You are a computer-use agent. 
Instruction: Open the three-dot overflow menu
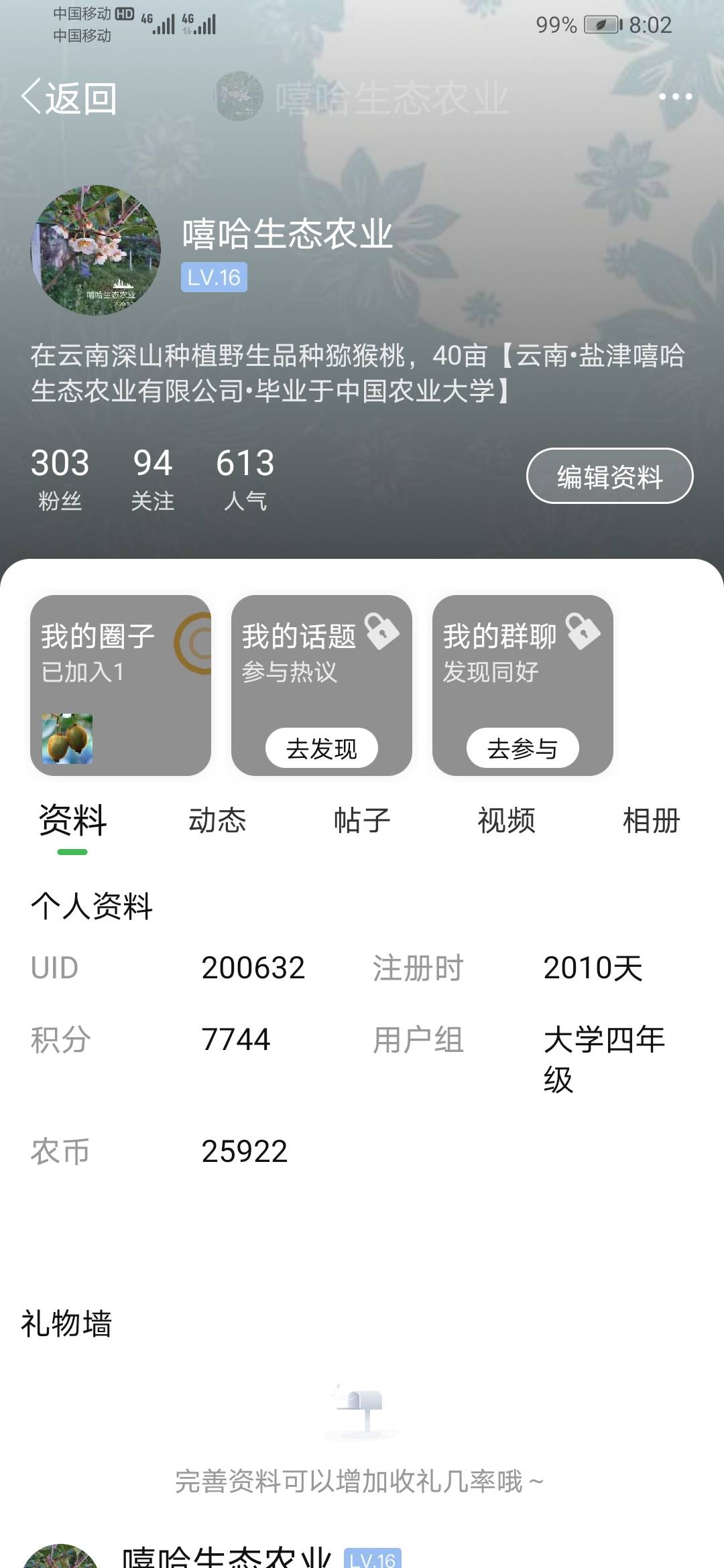pyautogui.click(x=675, y=97)
